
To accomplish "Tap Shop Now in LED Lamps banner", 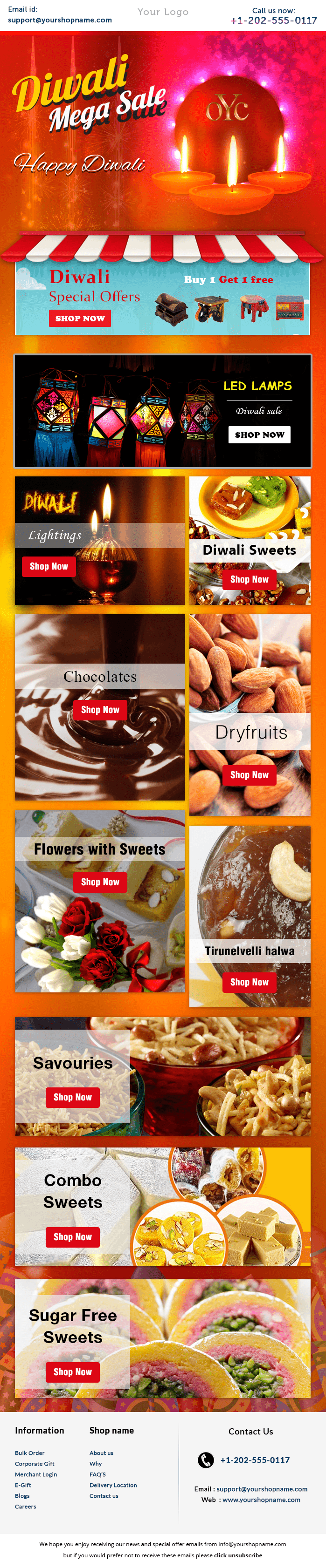I will [x=260, y=434].
